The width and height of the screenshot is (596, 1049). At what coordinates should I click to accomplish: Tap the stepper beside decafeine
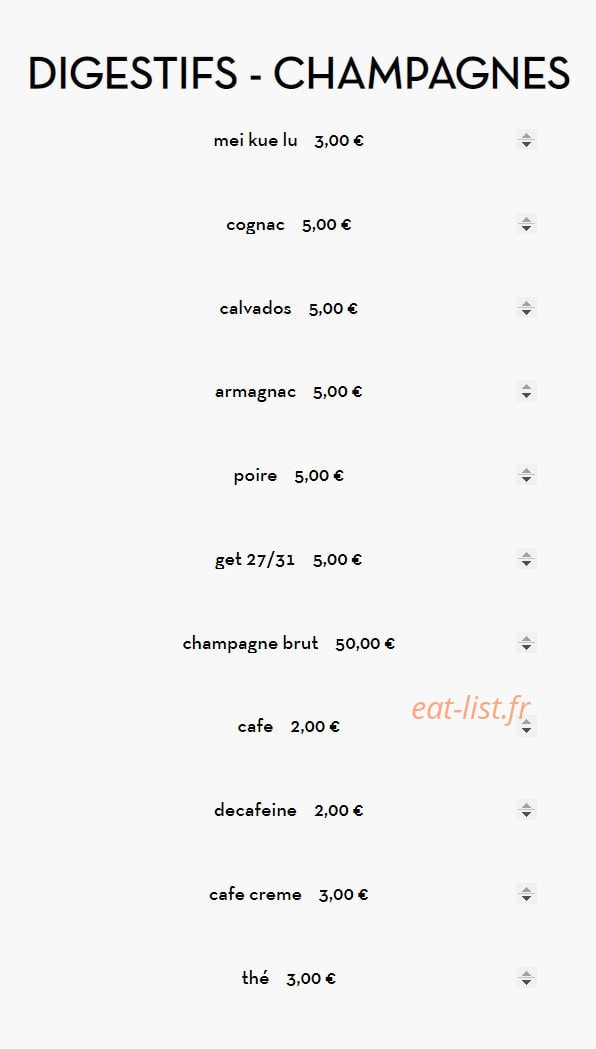point(526,810)
